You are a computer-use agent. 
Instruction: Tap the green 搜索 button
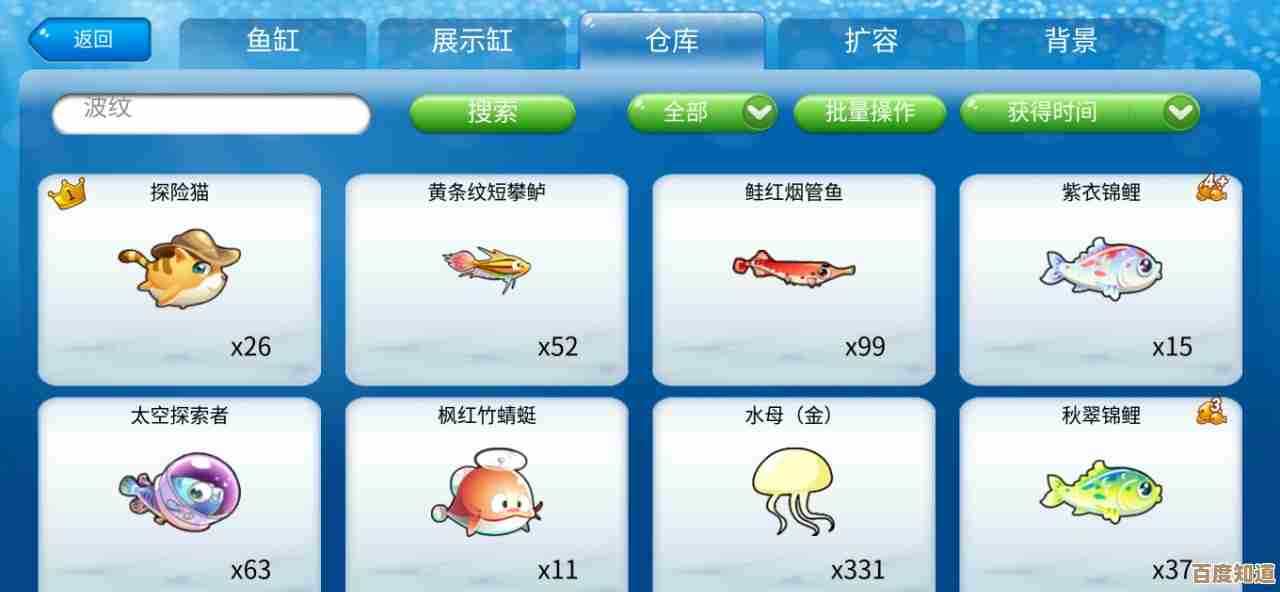click(492, 113)
